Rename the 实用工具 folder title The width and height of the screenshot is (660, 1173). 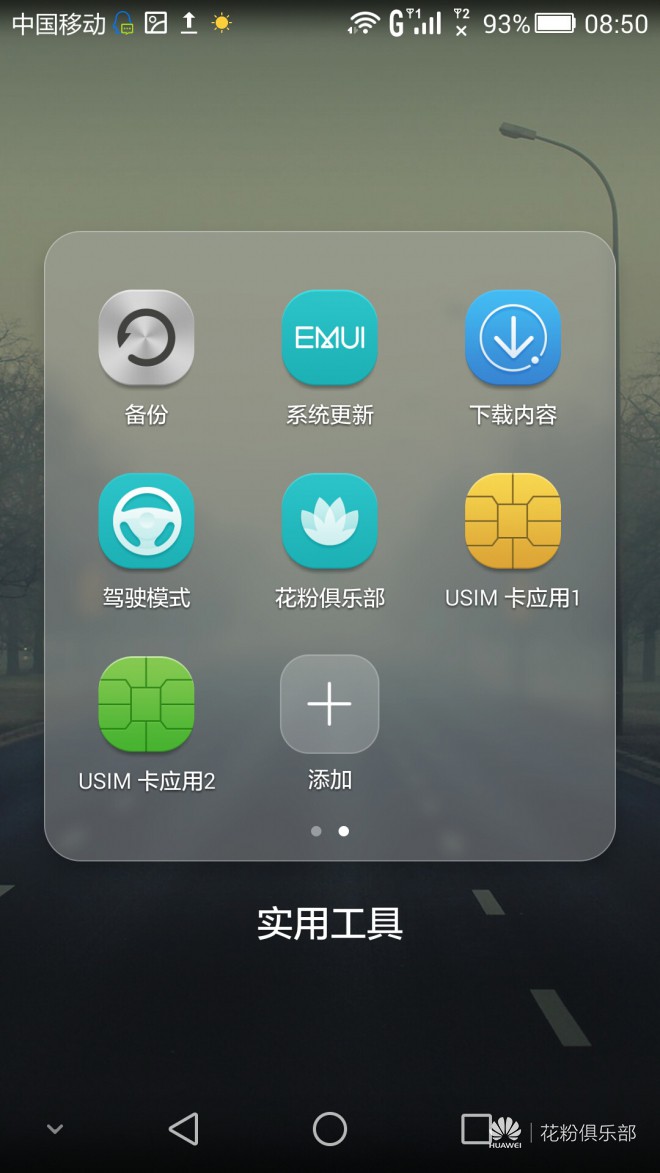pyautogui.click(x=329, y=924)
